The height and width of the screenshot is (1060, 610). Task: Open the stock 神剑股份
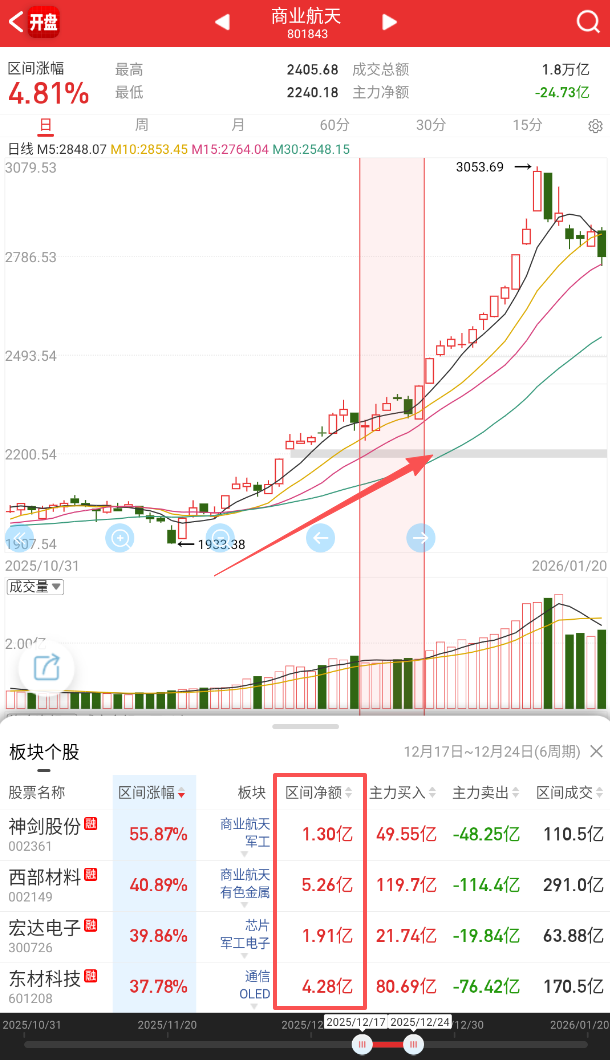[x=45, y=827]
